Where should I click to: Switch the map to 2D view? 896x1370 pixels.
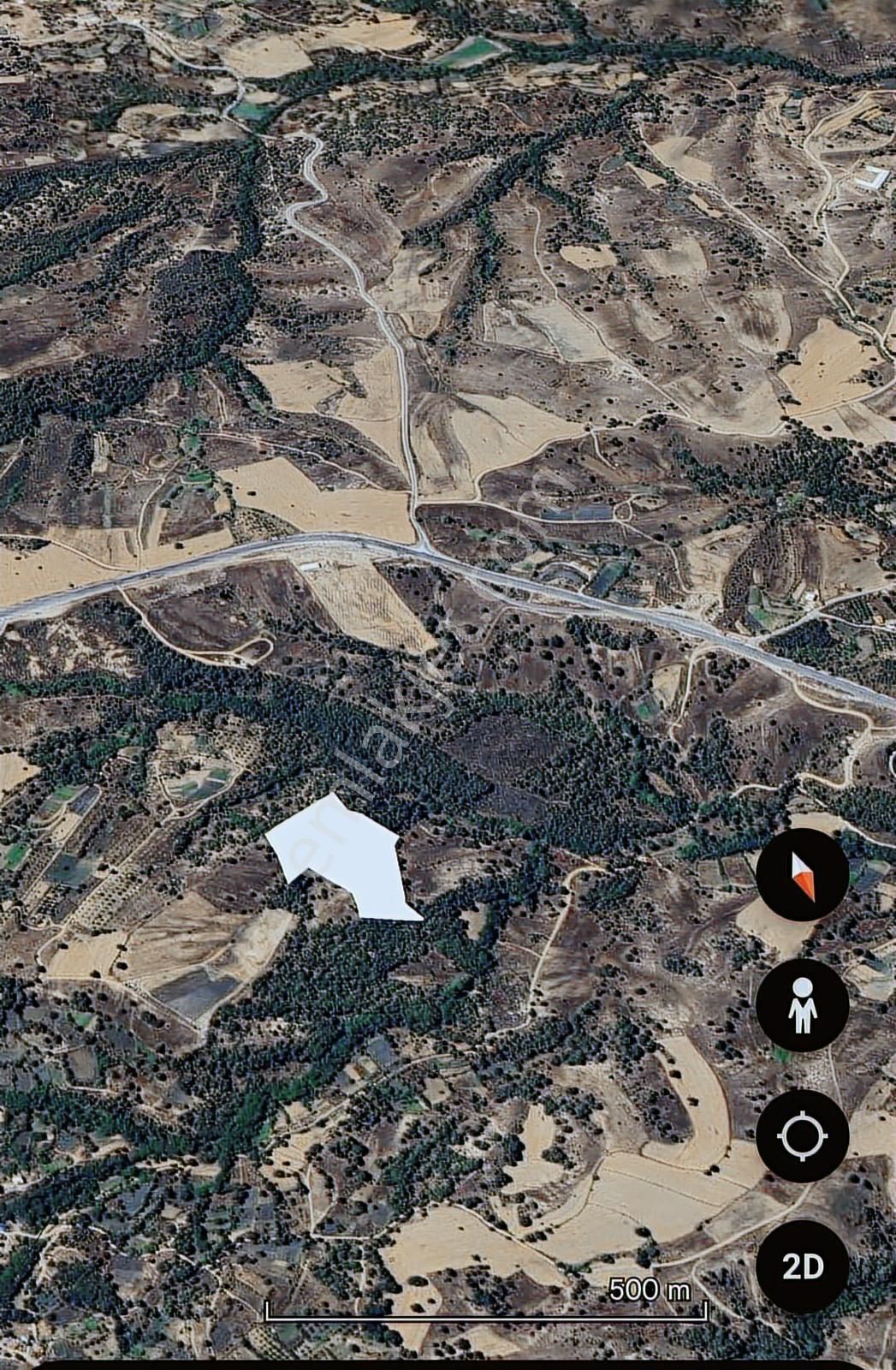pos(802,1266)
